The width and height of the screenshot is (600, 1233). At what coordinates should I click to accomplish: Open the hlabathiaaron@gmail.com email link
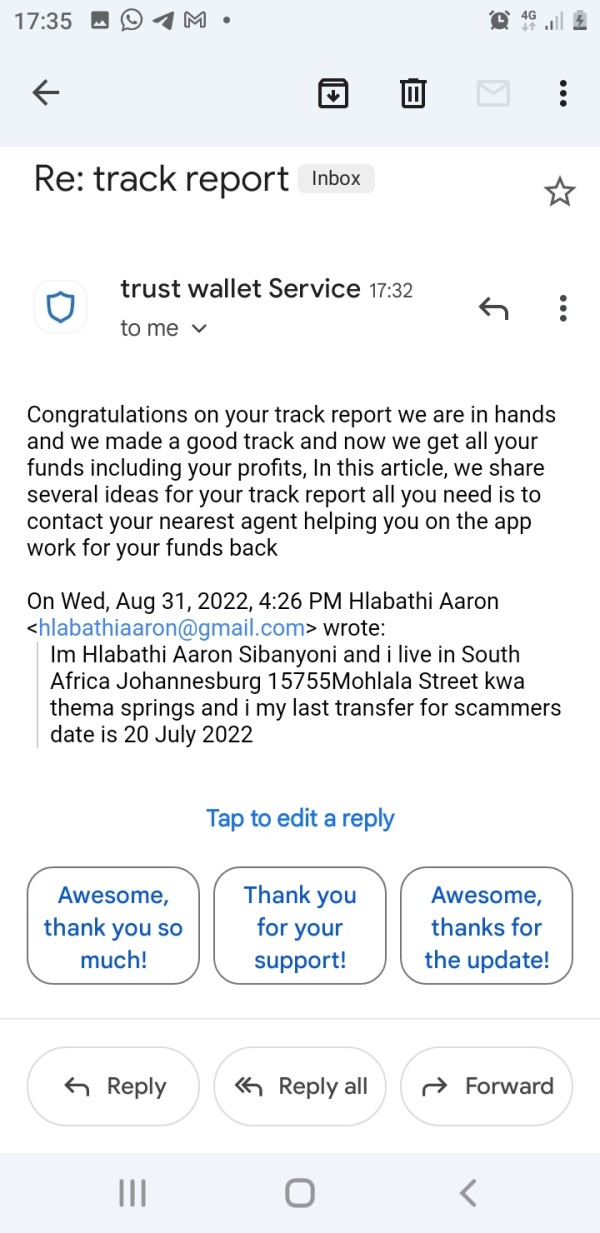click(x=171, y=628)
